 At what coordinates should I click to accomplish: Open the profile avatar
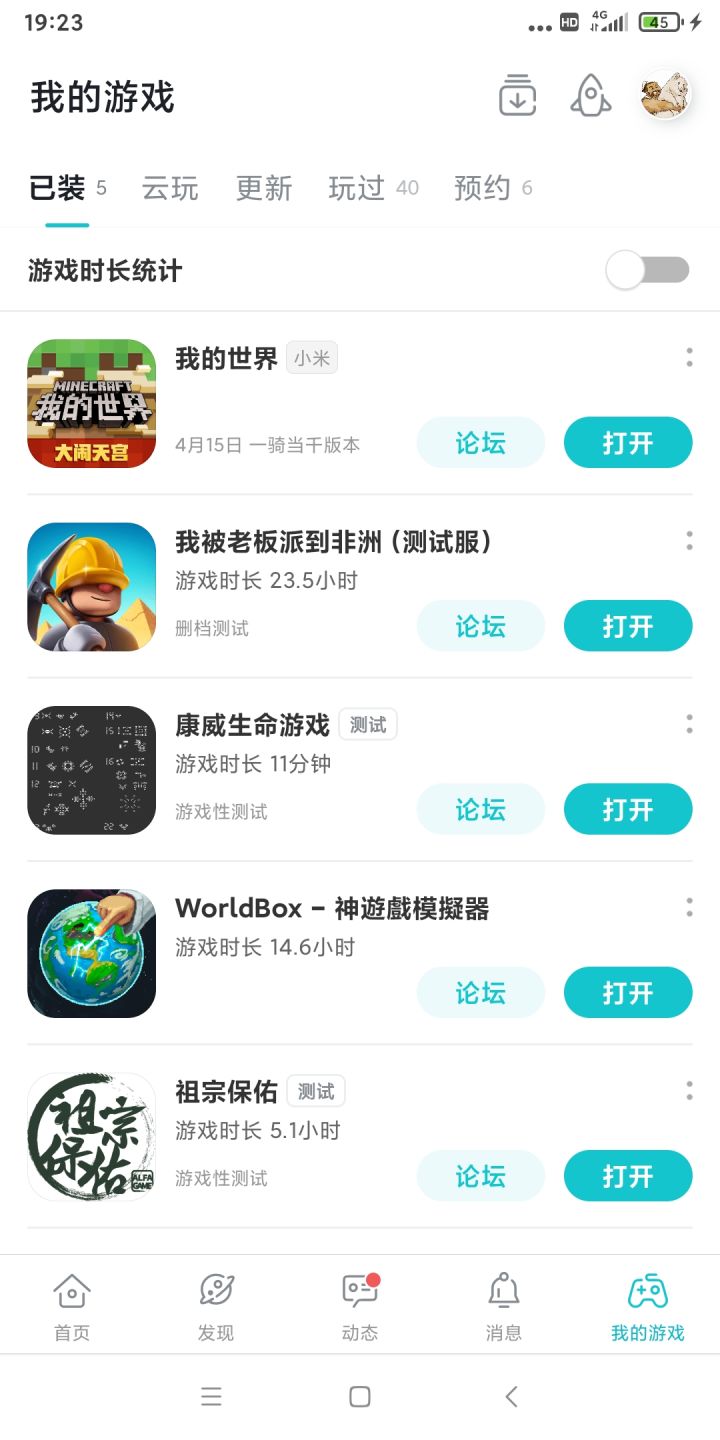point(665,96)
